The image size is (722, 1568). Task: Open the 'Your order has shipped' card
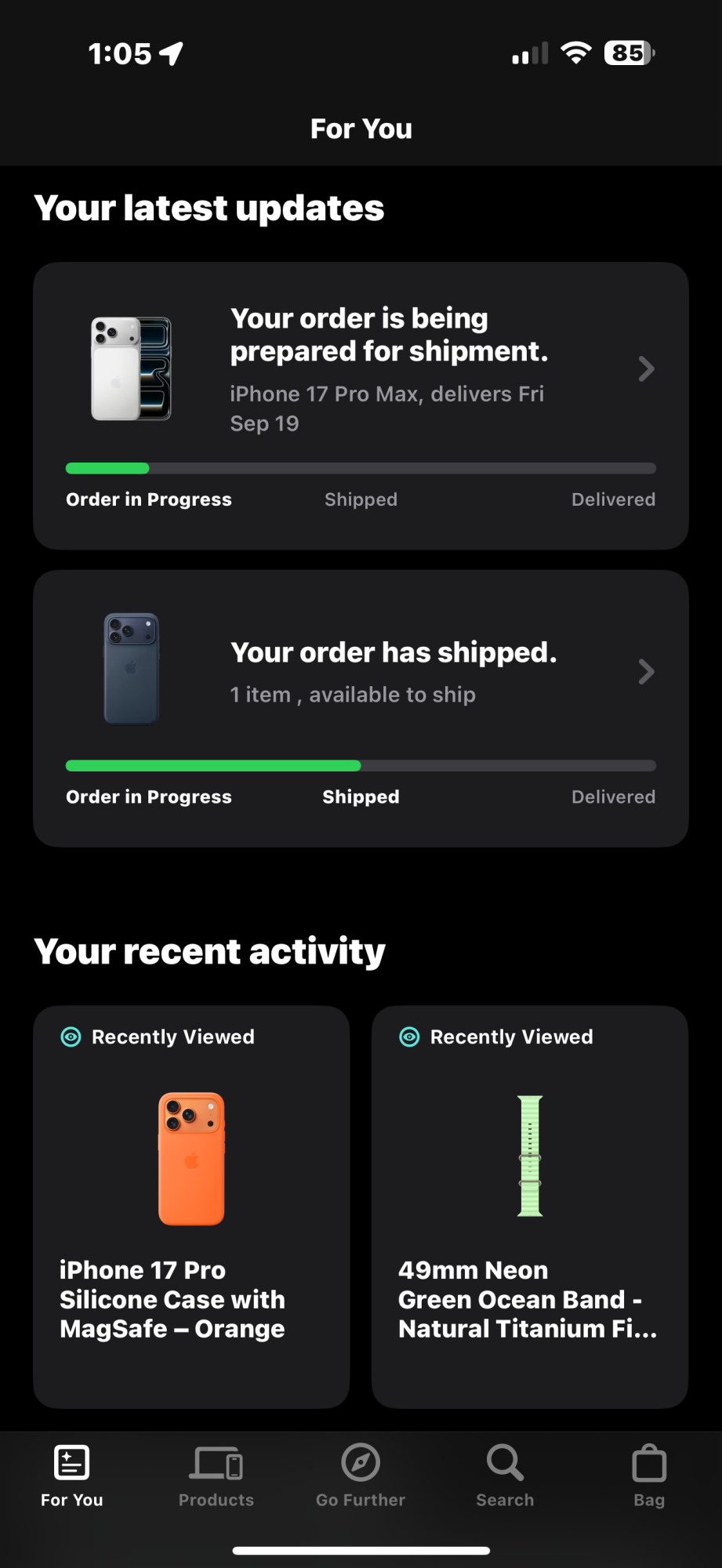pyautogui.click(x=361, y=672)
